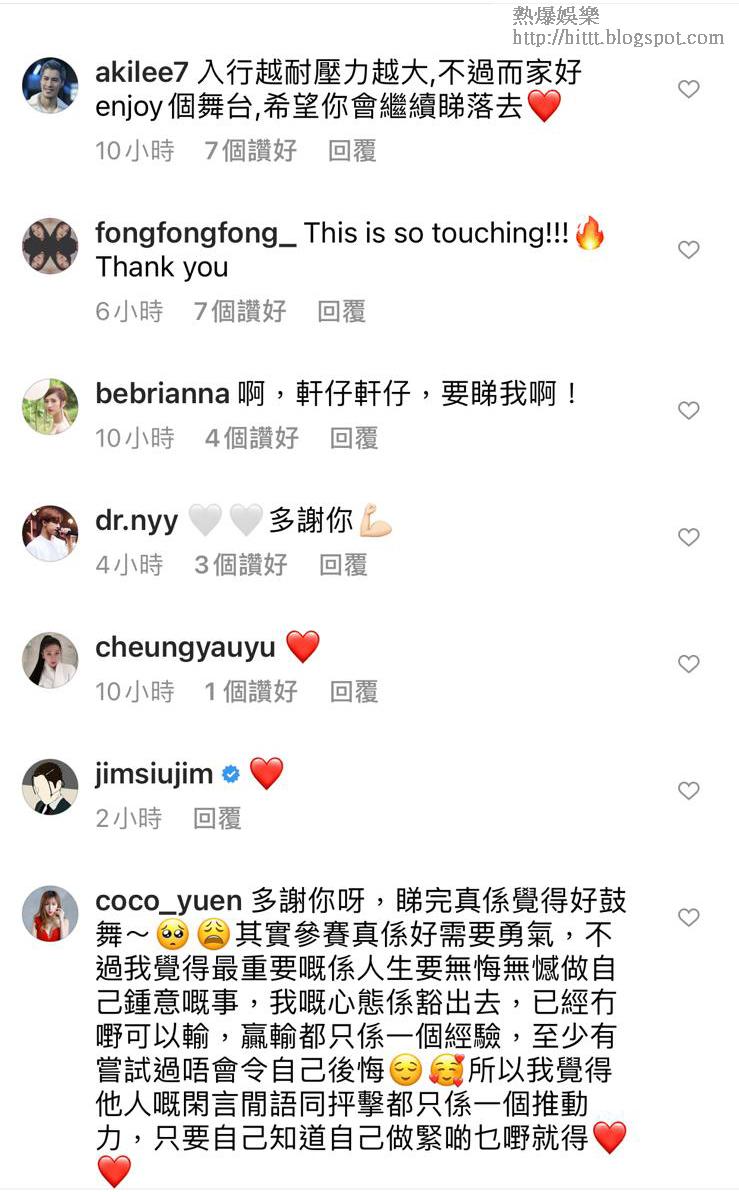Like dr.nyy's comment

pos(688,537)
